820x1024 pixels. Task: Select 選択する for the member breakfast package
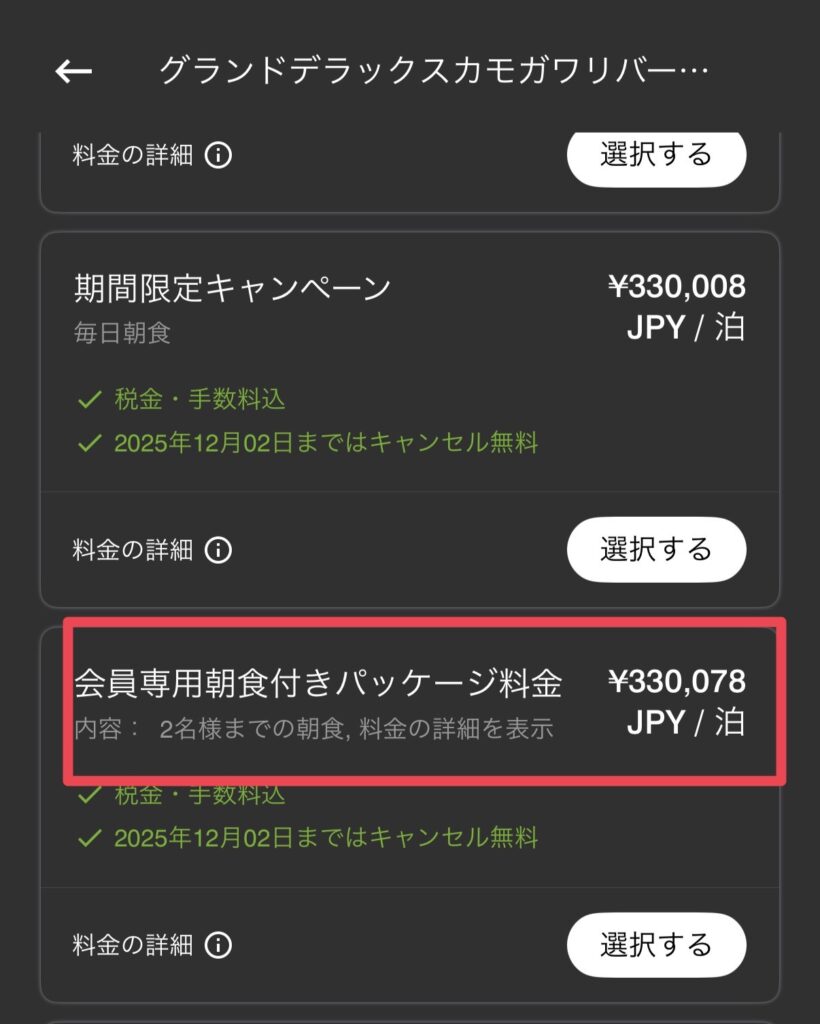[x=655, y=945]
